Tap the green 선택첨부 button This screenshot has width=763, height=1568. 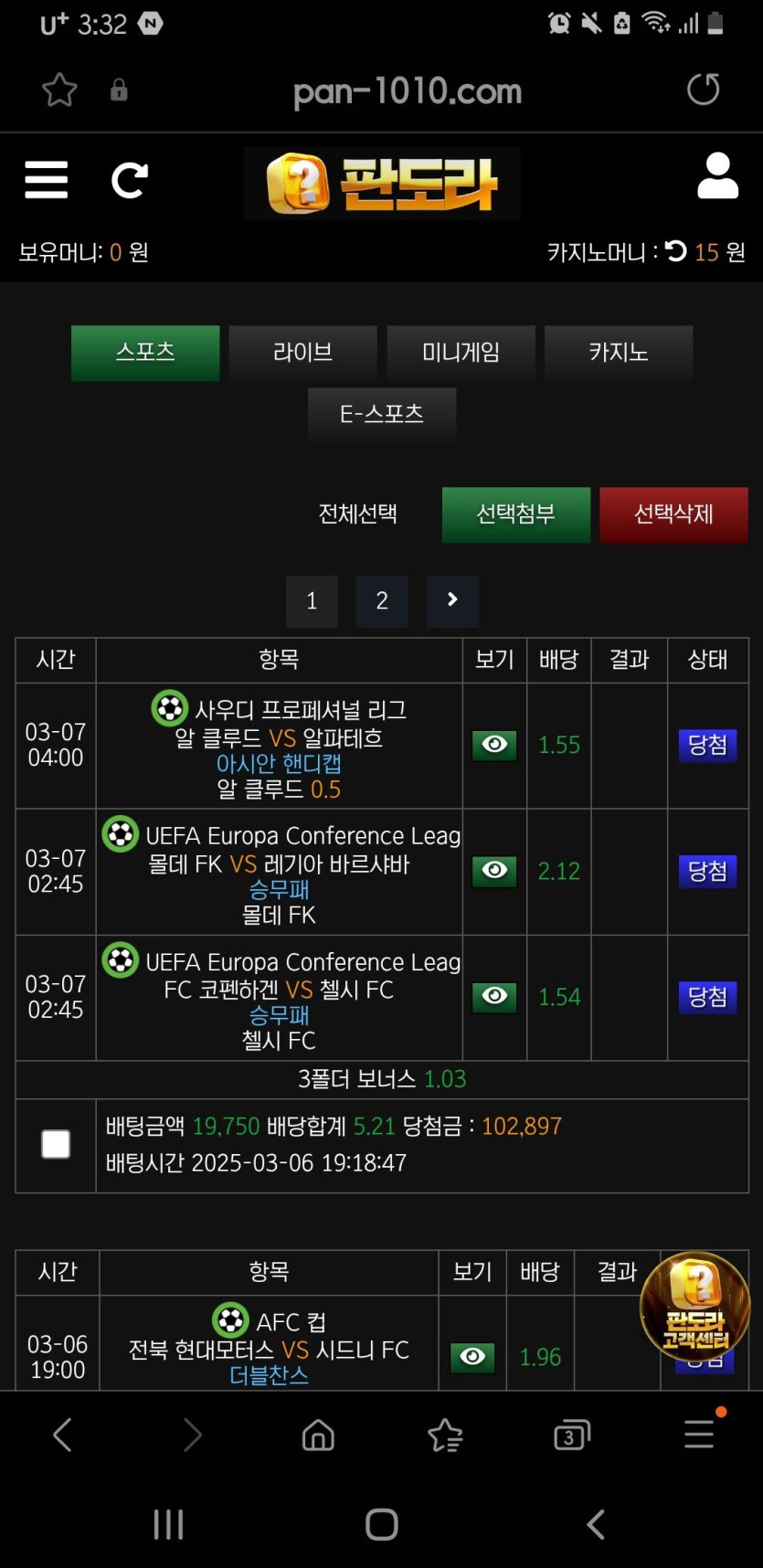click(515, 514)
